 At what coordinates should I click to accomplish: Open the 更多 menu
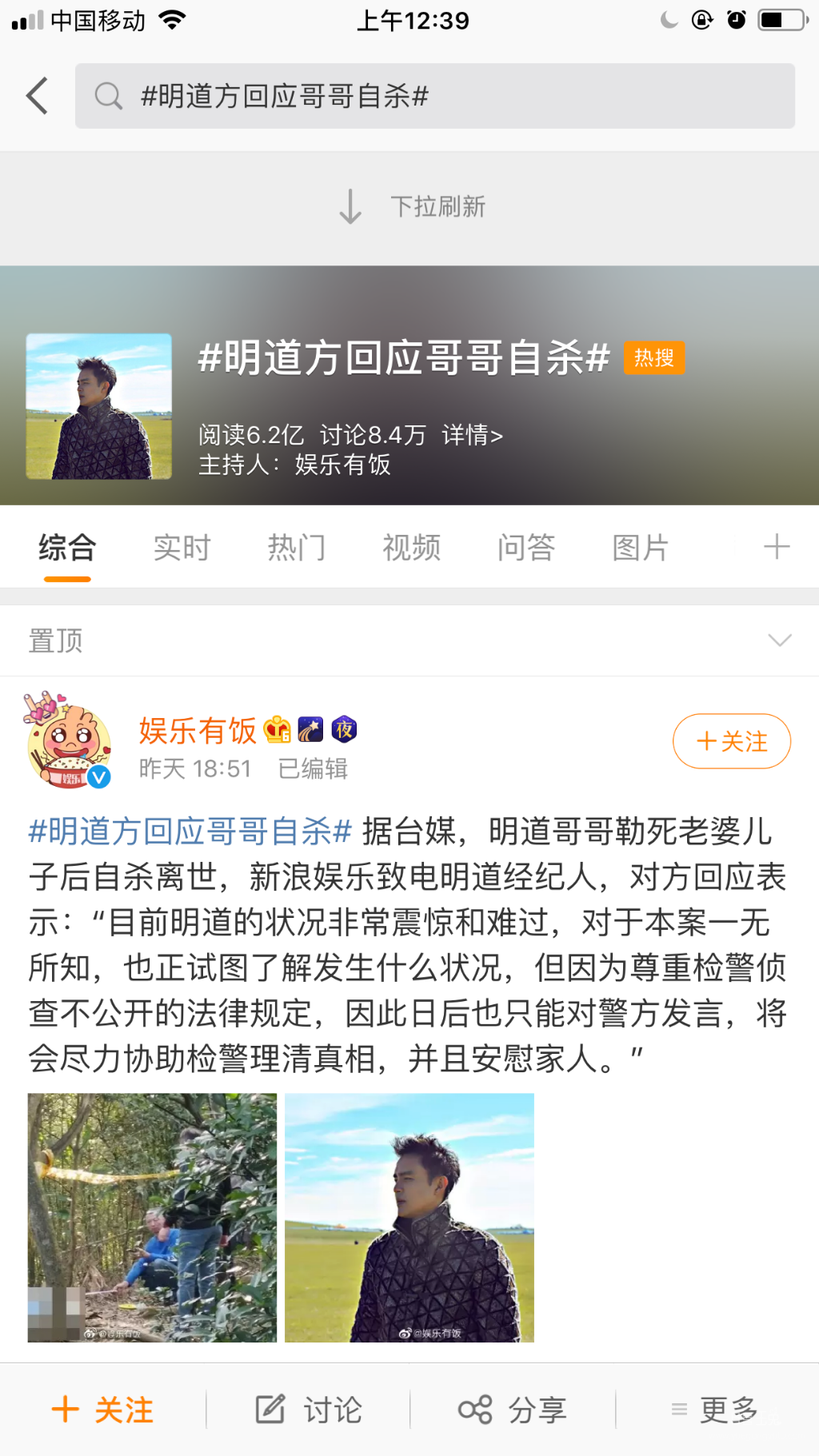[x=714, y=1410]
